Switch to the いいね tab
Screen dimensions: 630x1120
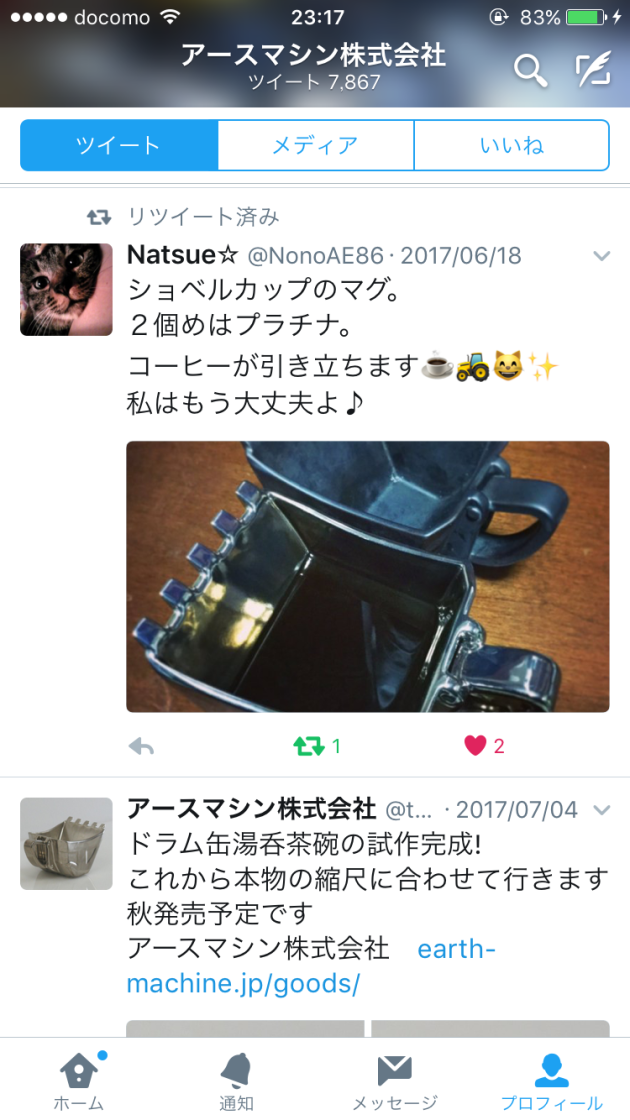(x=511, y=146)
